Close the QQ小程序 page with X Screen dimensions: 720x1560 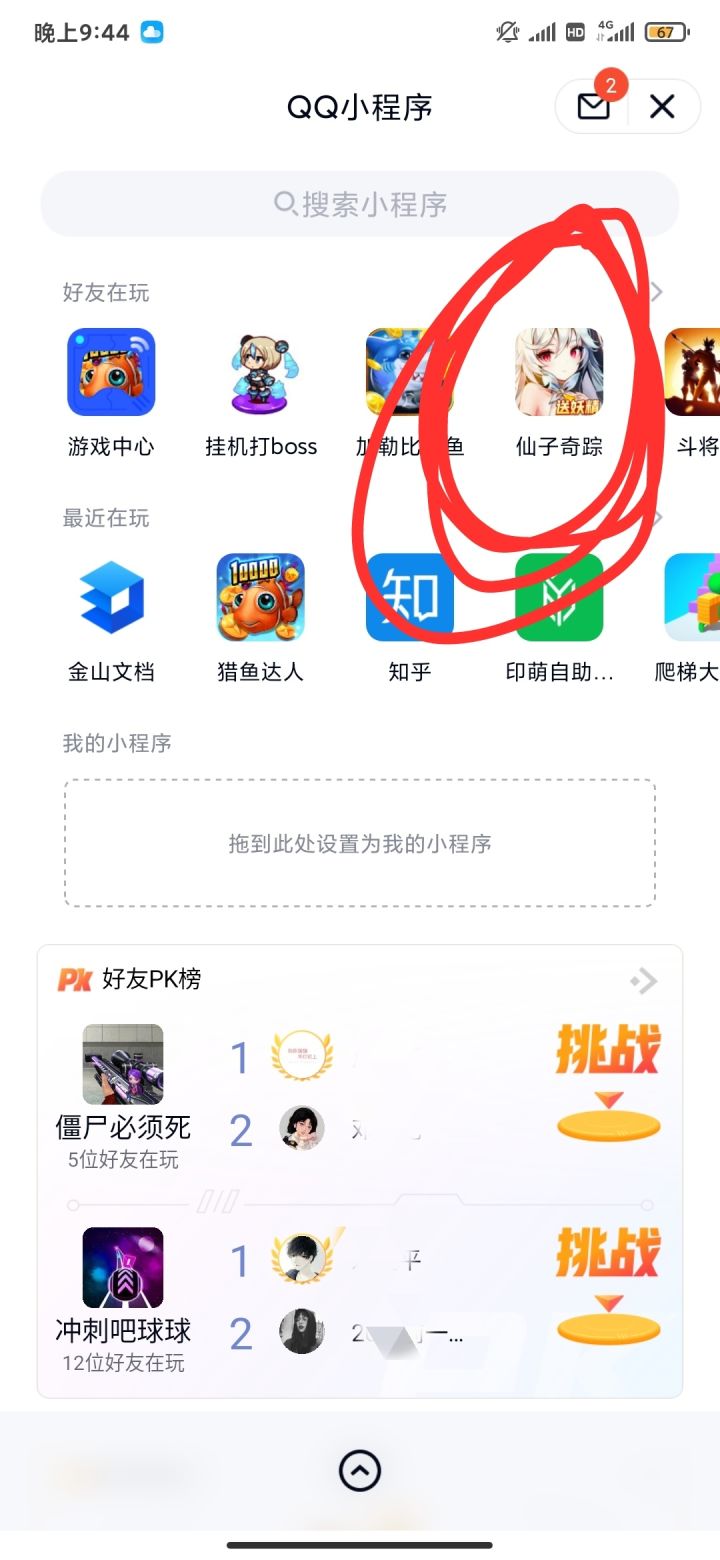tap(663, 107)
